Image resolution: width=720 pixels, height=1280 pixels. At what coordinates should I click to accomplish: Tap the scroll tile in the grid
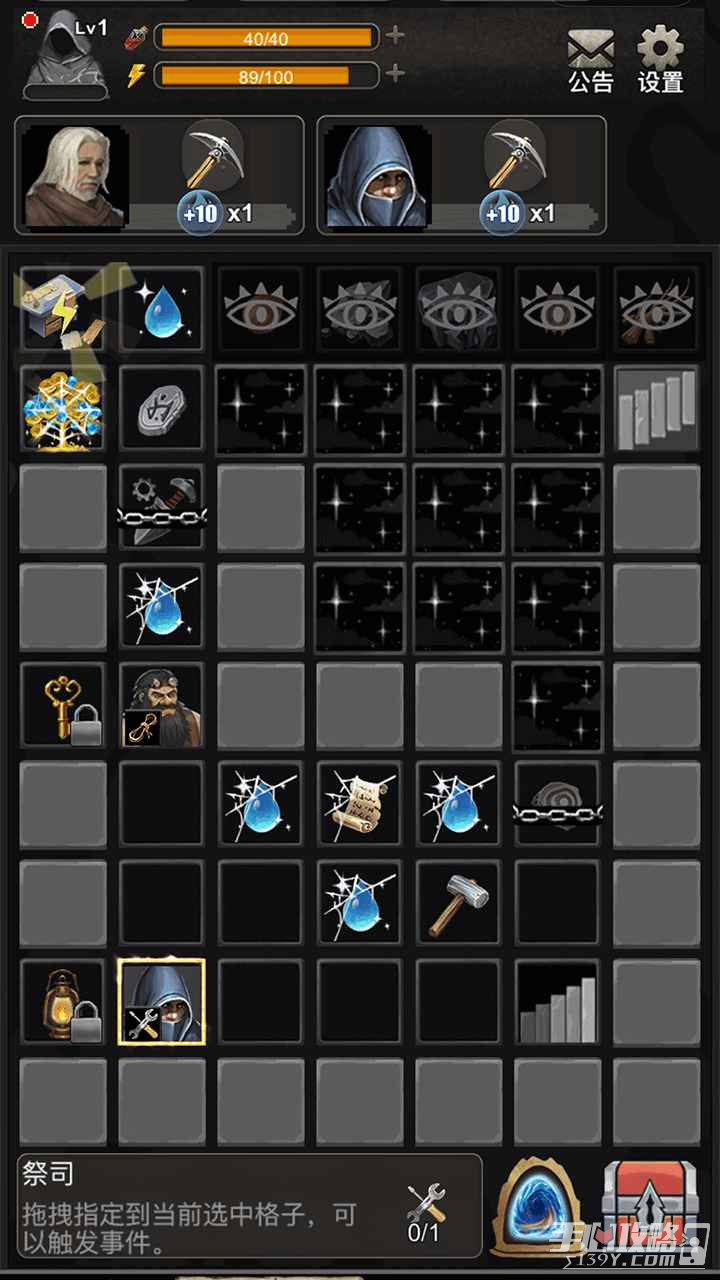tap(359, 803)
